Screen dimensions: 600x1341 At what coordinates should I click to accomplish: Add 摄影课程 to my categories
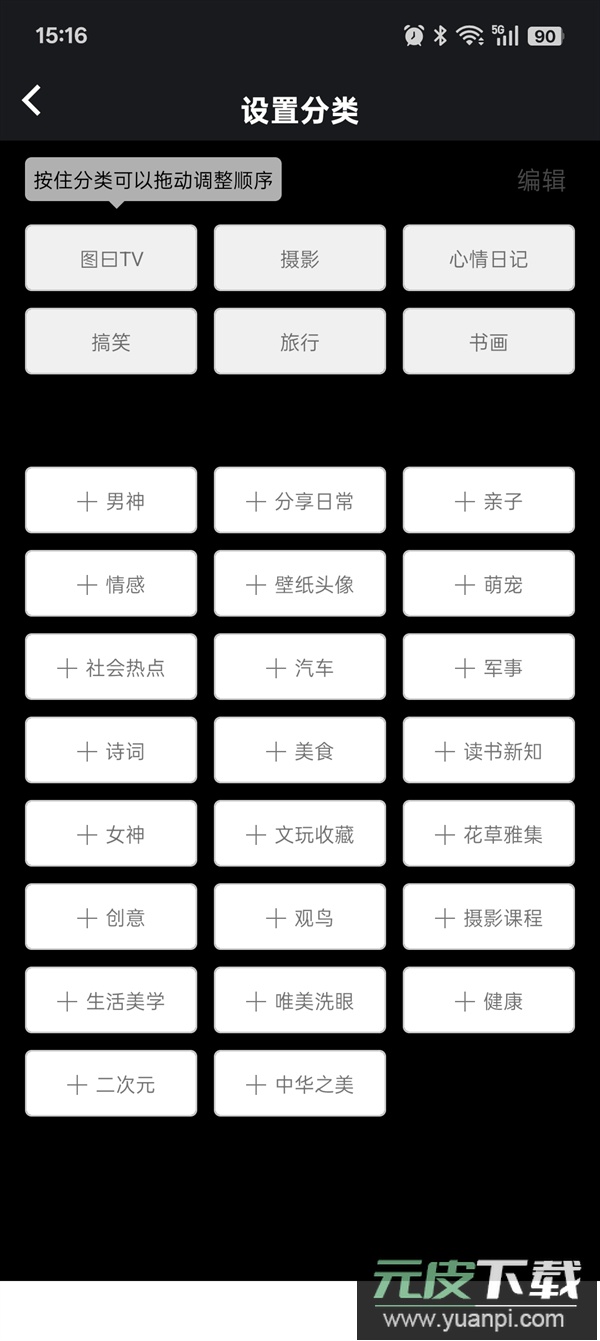coord(488,917)
